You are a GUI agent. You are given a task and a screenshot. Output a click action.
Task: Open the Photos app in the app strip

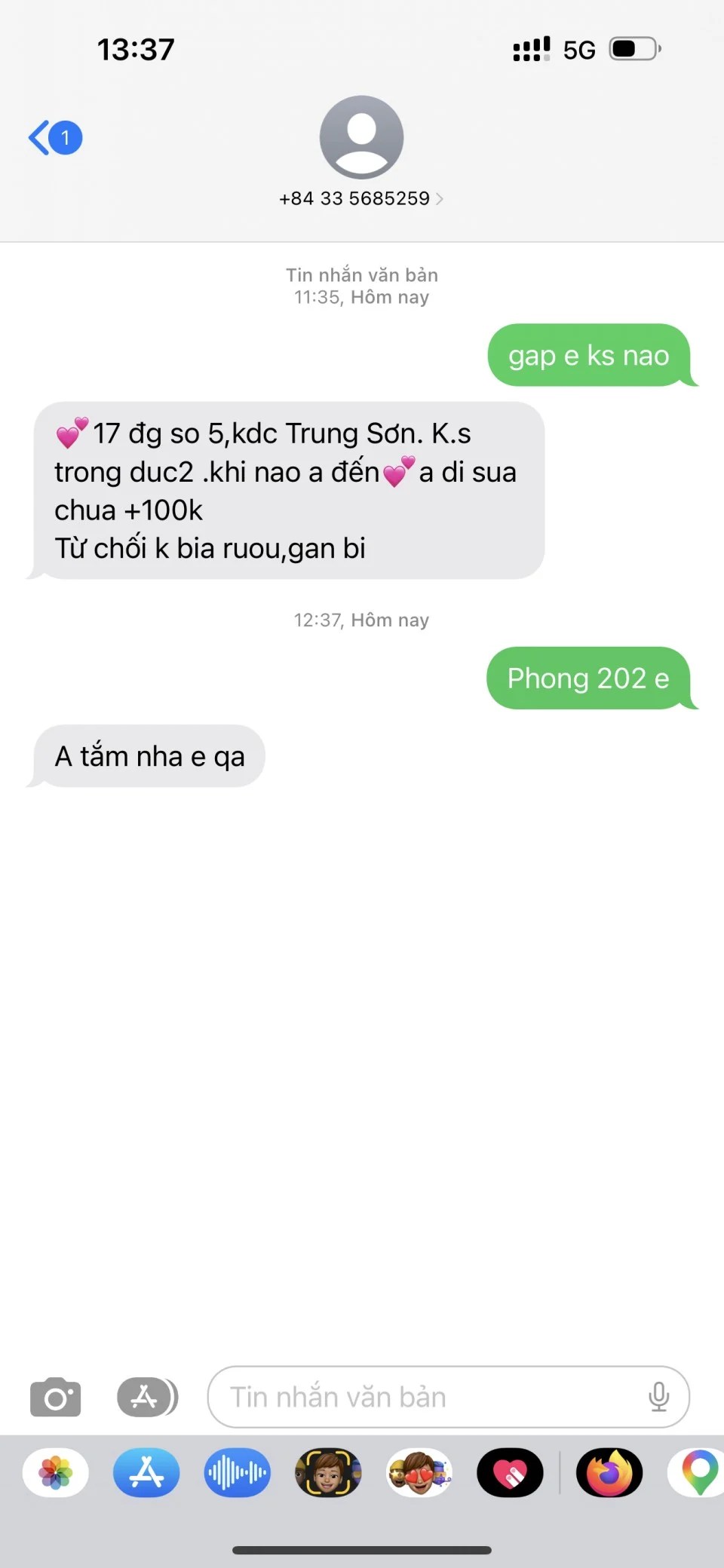tap(56, 1472)
